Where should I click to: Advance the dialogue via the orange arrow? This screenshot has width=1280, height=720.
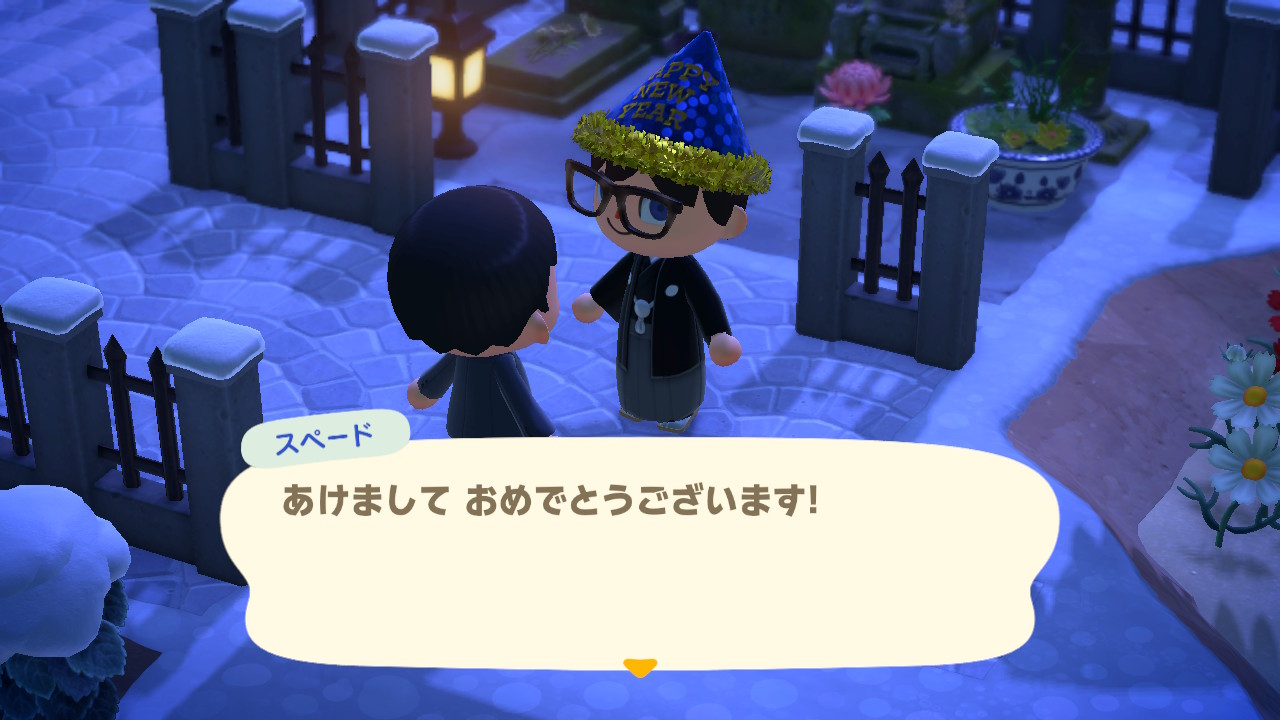[x=639, y=667]
